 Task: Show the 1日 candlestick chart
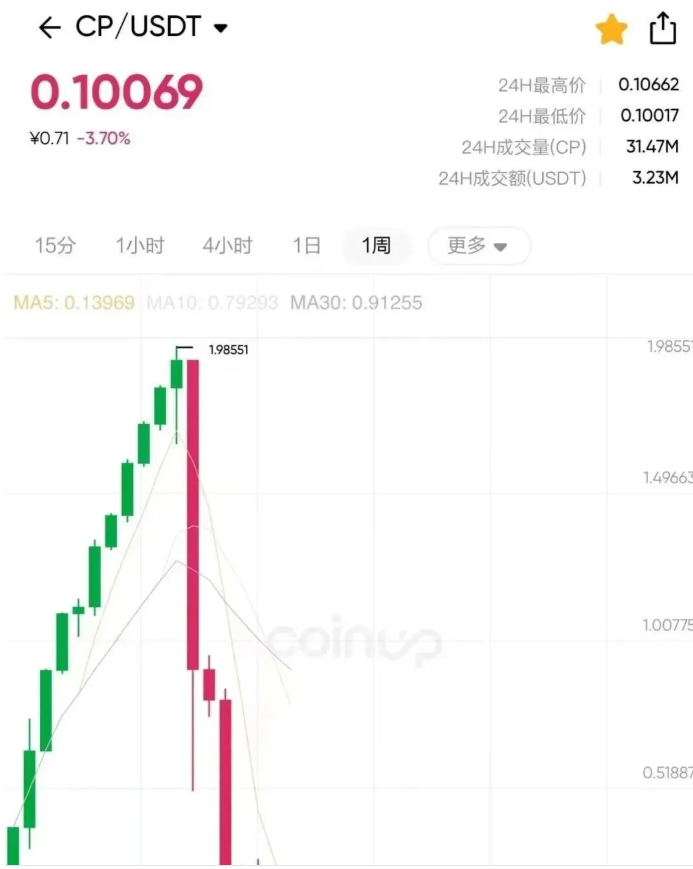pos(306,246)
